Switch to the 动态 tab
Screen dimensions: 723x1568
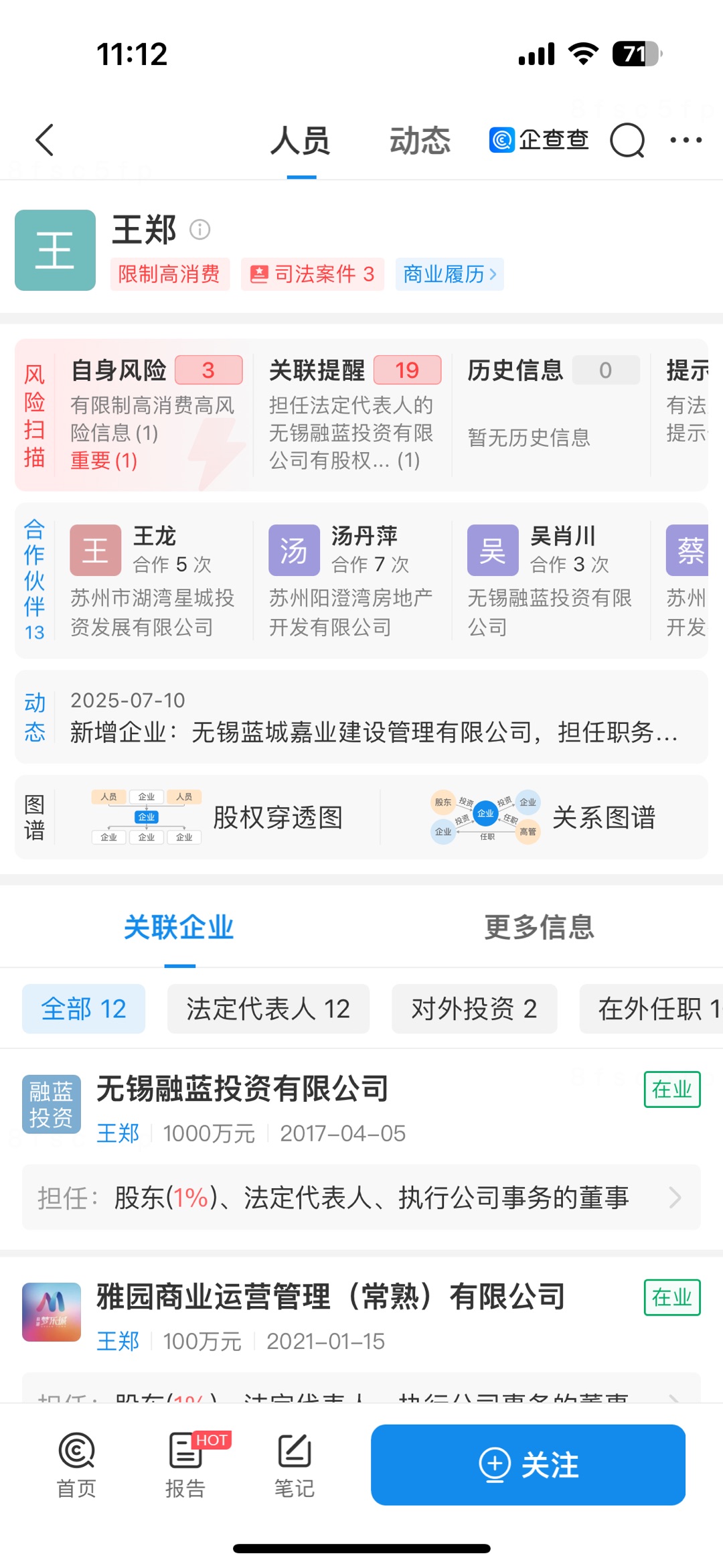[420, 141]
